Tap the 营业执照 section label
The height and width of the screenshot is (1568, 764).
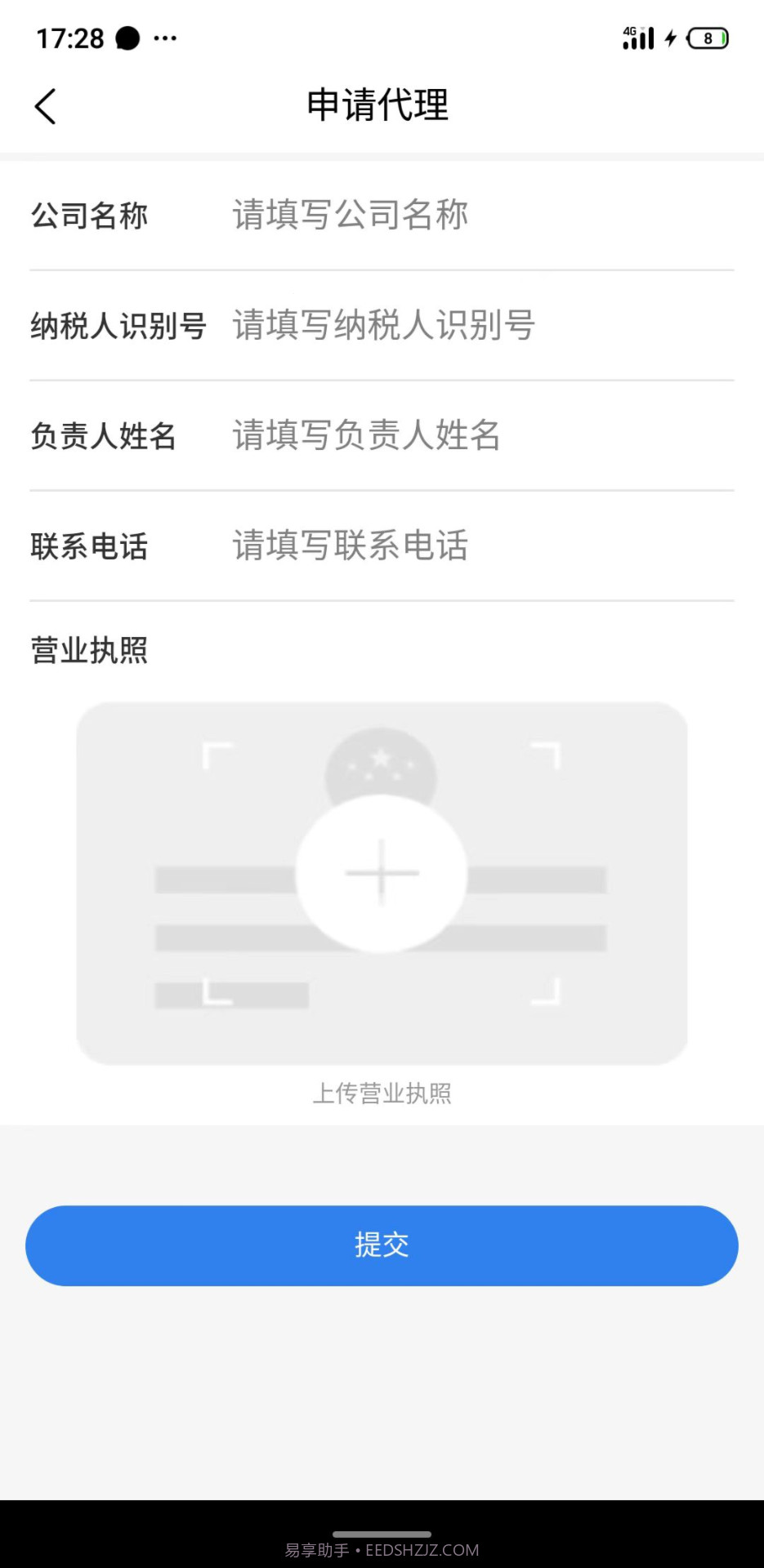pyautogui.click(x=89, y=649)
